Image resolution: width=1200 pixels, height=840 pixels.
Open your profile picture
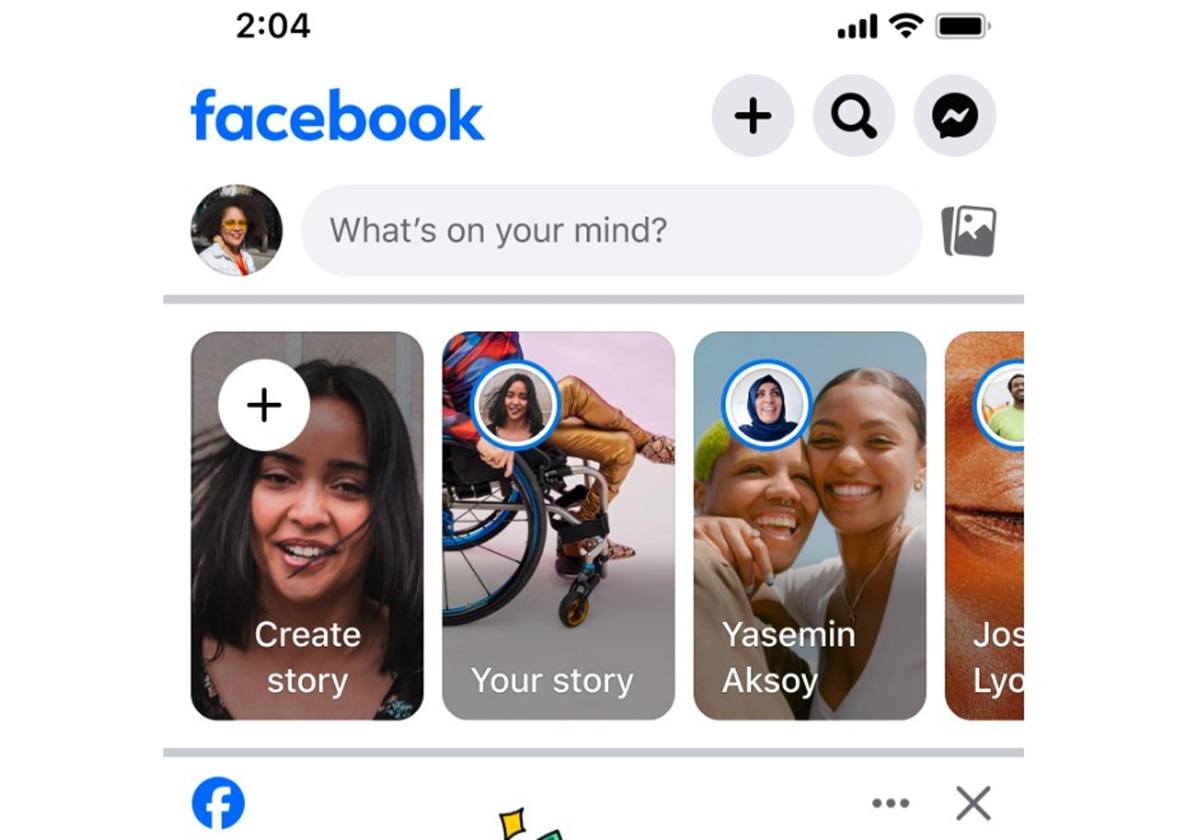pyautogui.click(x=236, y=231)
